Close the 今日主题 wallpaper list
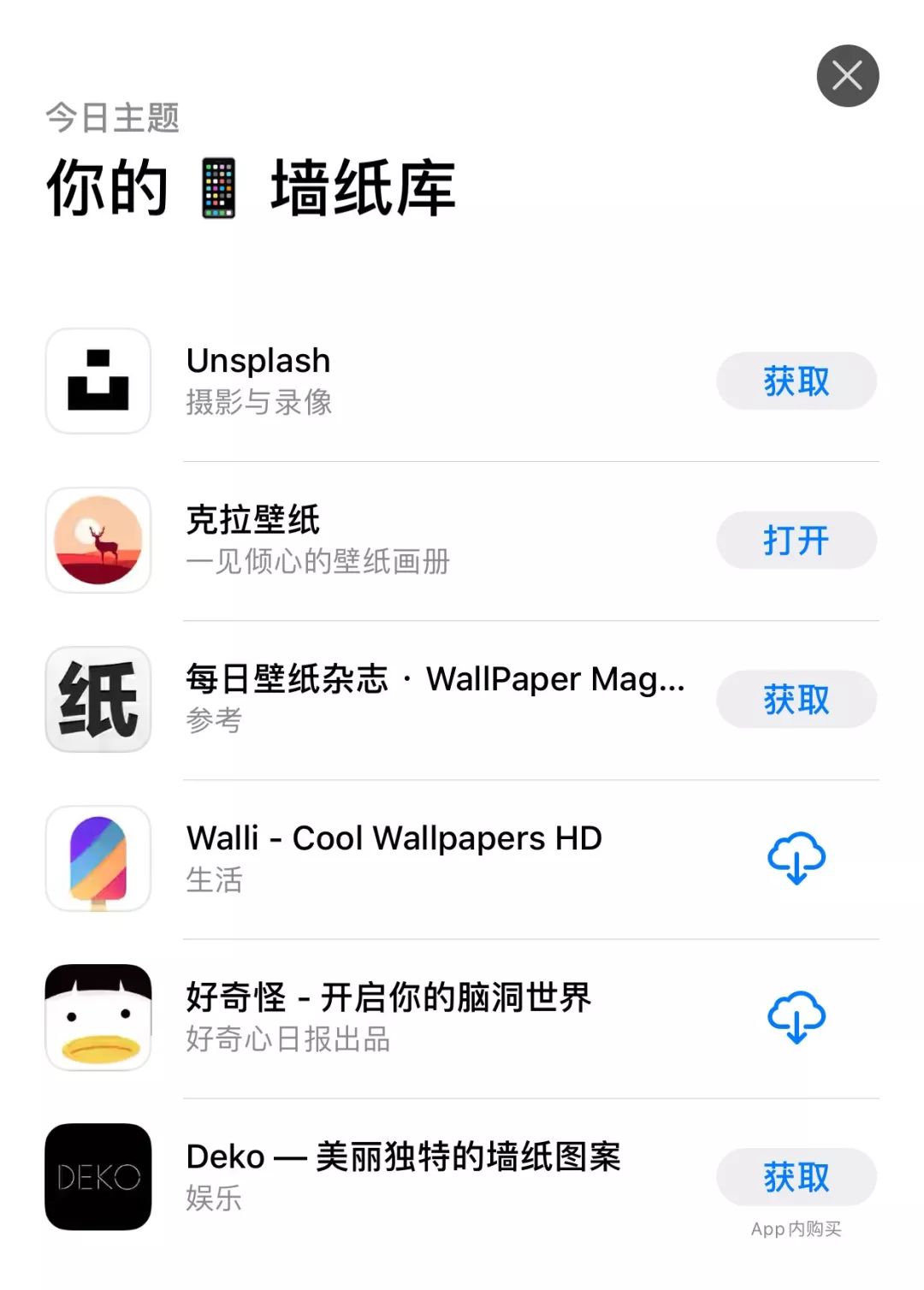Screen dimensions: 924x1290 (x=847, y=76)
